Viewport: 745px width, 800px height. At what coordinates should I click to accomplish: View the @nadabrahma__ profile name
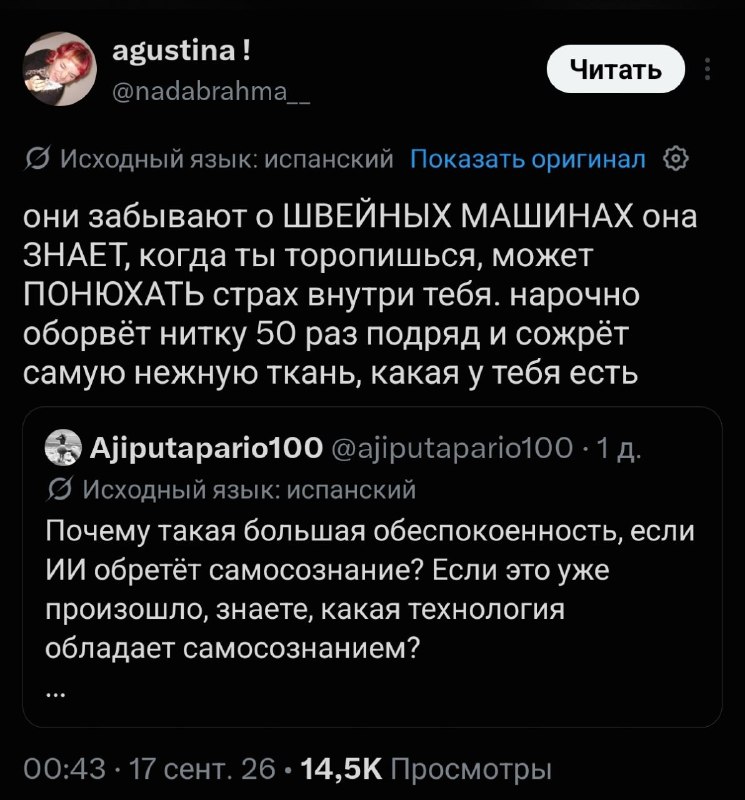pos(210,92)
